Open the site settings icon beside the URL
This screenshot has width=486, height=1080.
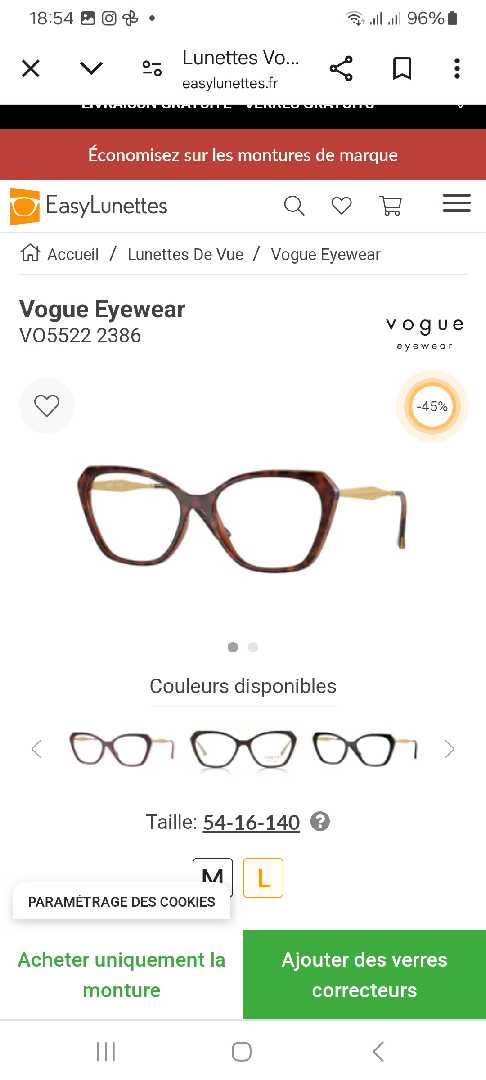click(x=152, y=68)
